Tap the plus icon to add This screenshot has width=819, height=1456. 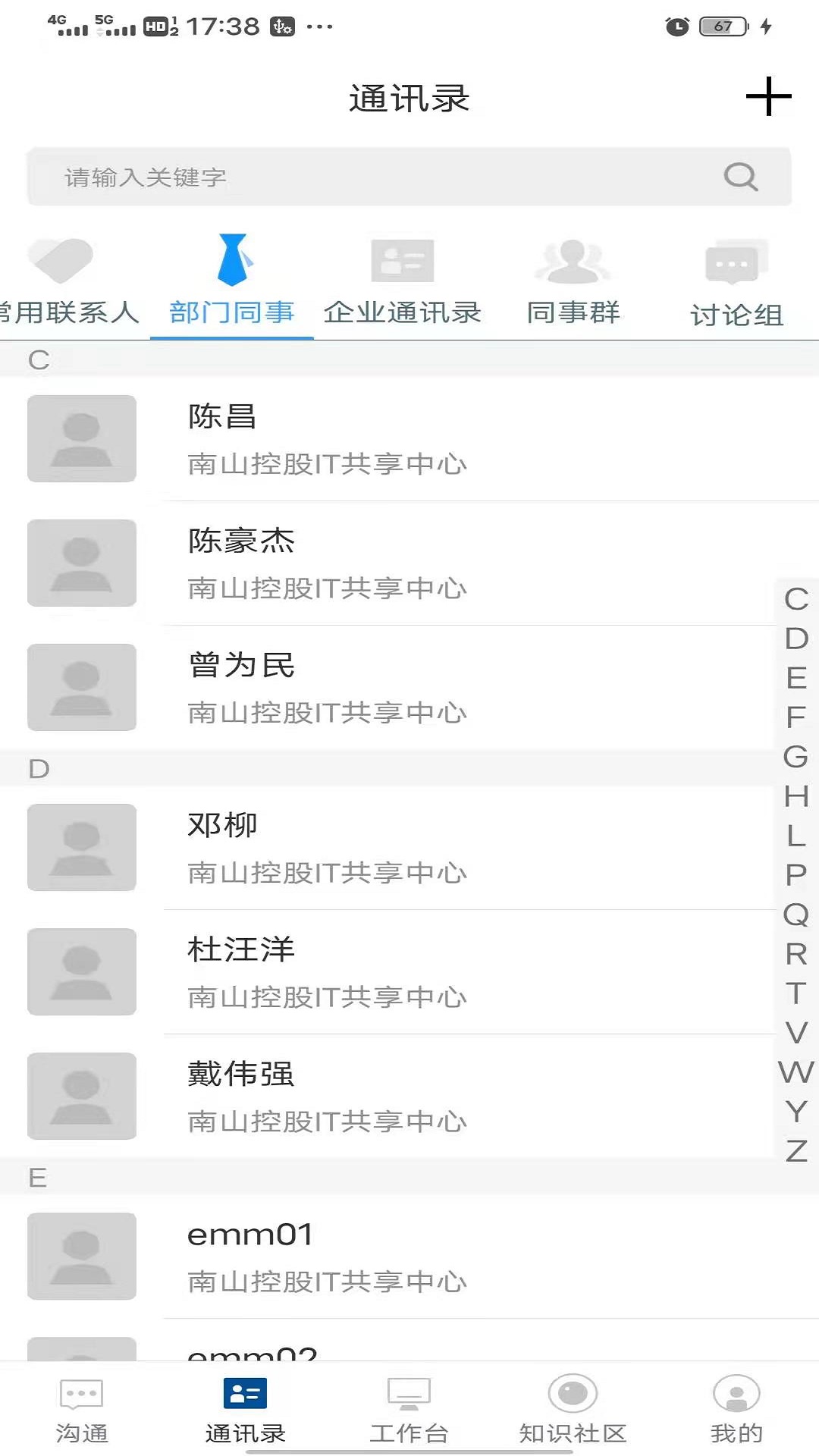(768, 97)
